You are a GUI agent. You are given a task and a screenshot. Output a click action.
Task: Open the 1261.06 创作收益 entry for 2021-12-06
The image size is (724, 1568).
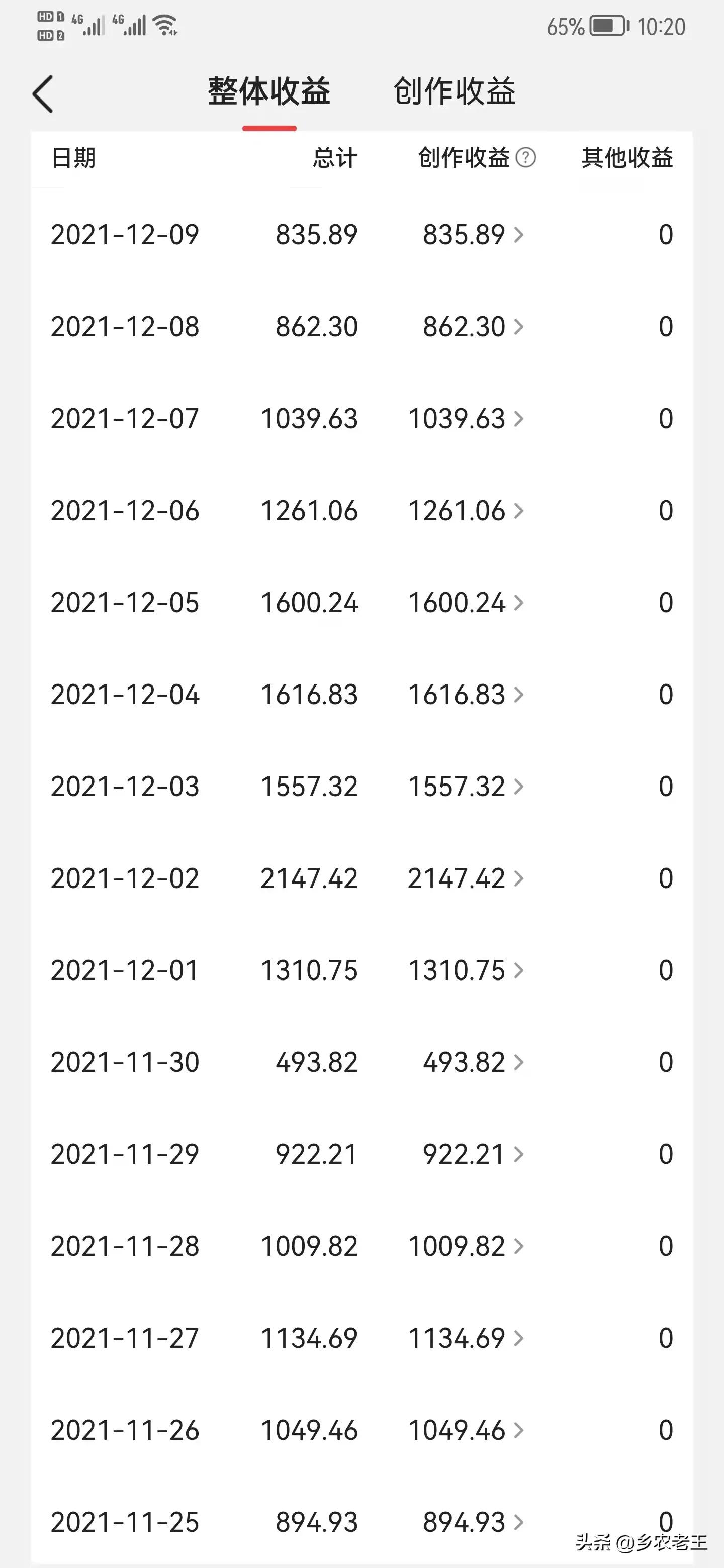click(465, 511)
